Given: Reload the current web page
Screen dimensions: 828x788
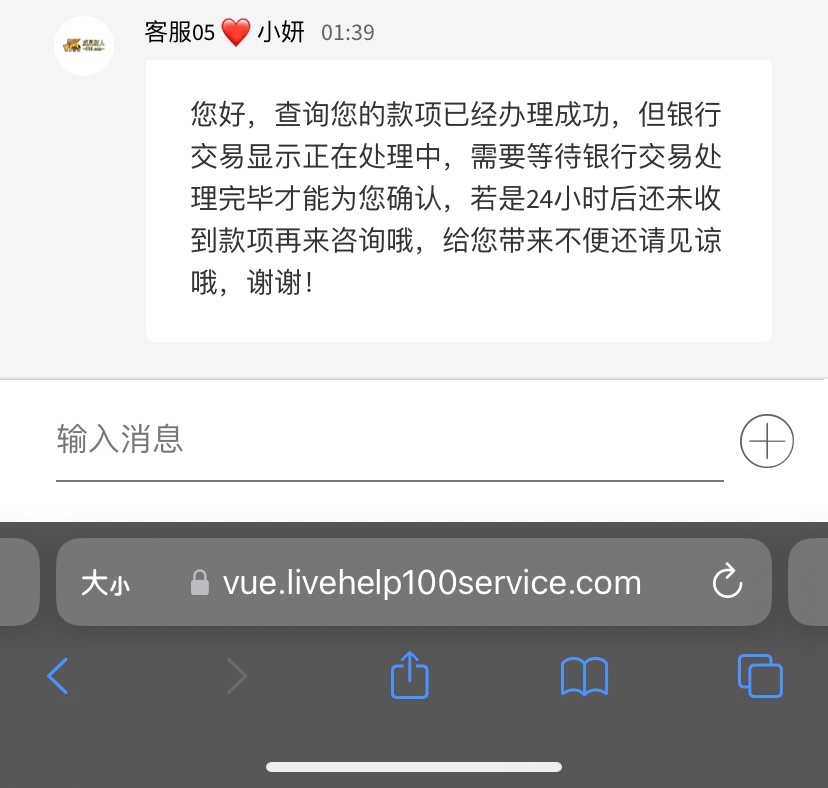Looking at the screenshot, I should pyautogui.click(x=727, y=582).
